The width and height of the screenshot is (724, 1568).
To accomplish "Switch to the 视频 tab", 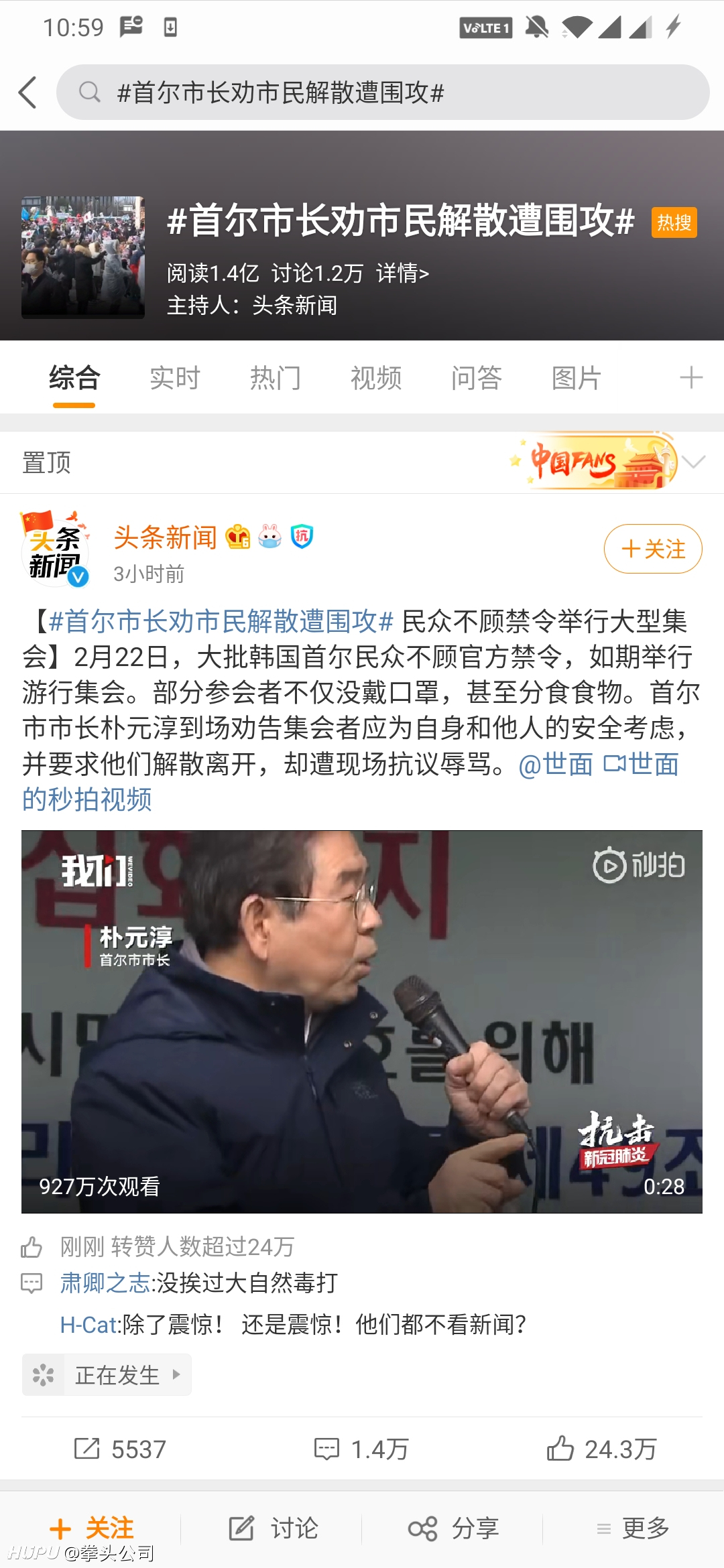I will (x=376, y=378).
